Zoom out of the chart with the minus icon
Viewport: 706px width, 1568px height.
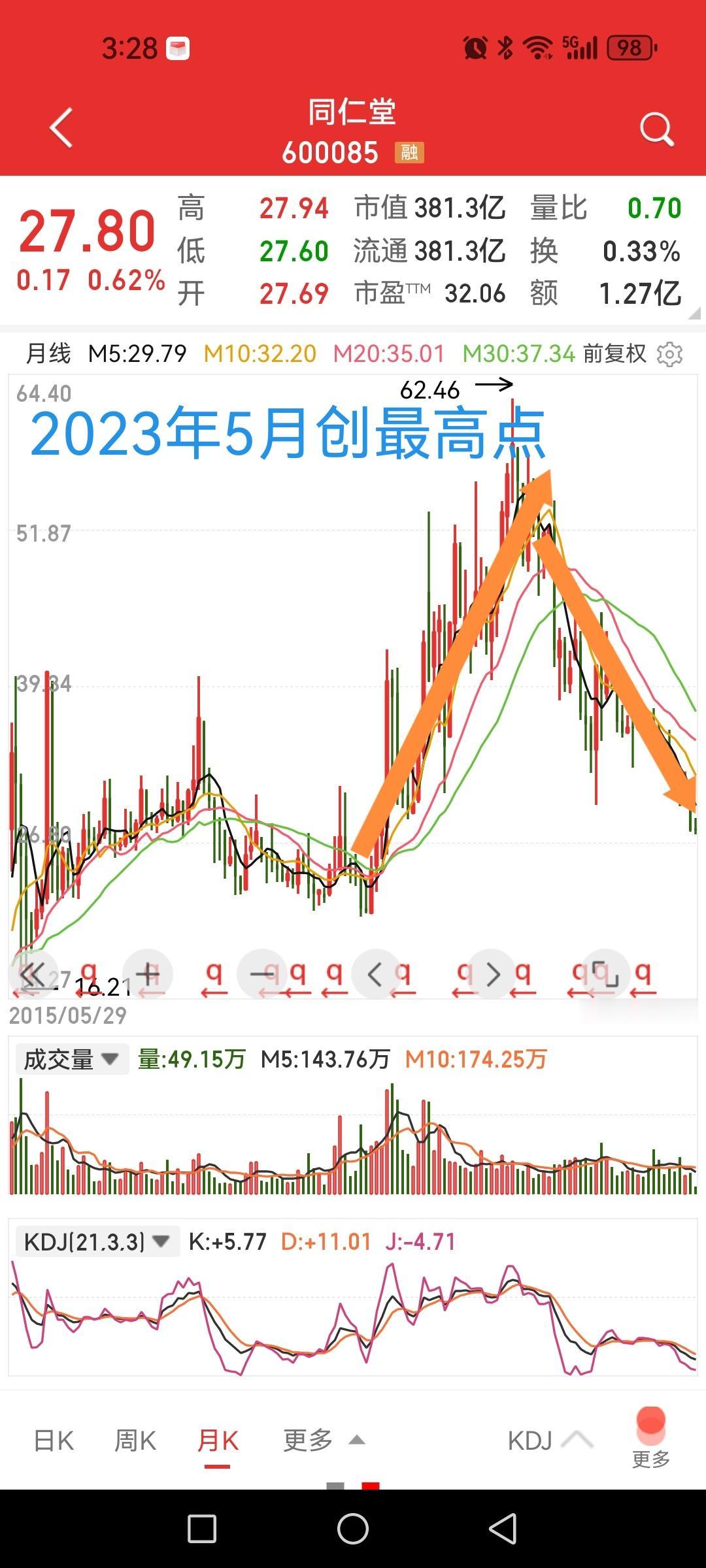(261, 973)
